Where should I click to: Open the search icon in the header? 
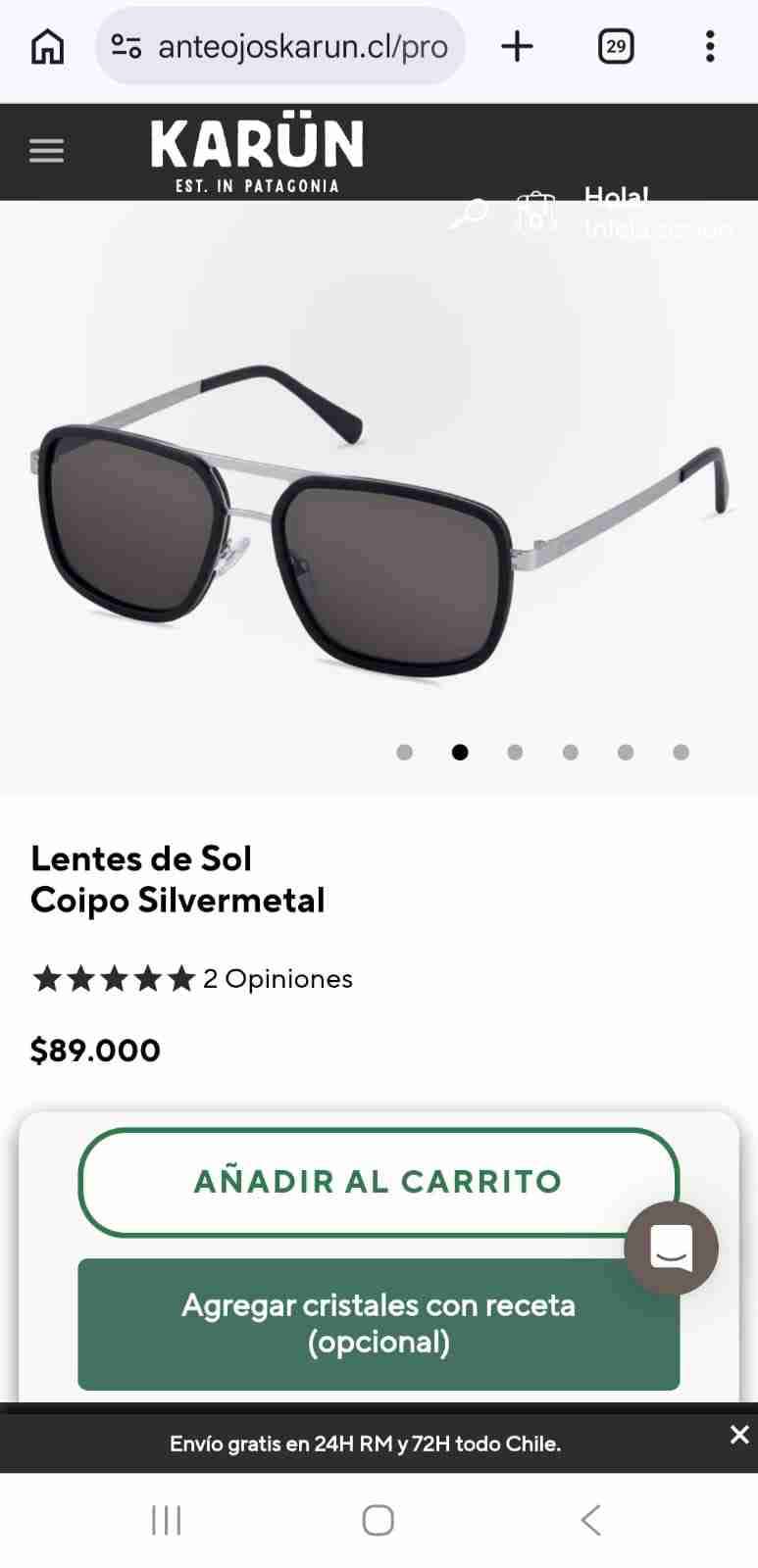(x=471, y=213)
